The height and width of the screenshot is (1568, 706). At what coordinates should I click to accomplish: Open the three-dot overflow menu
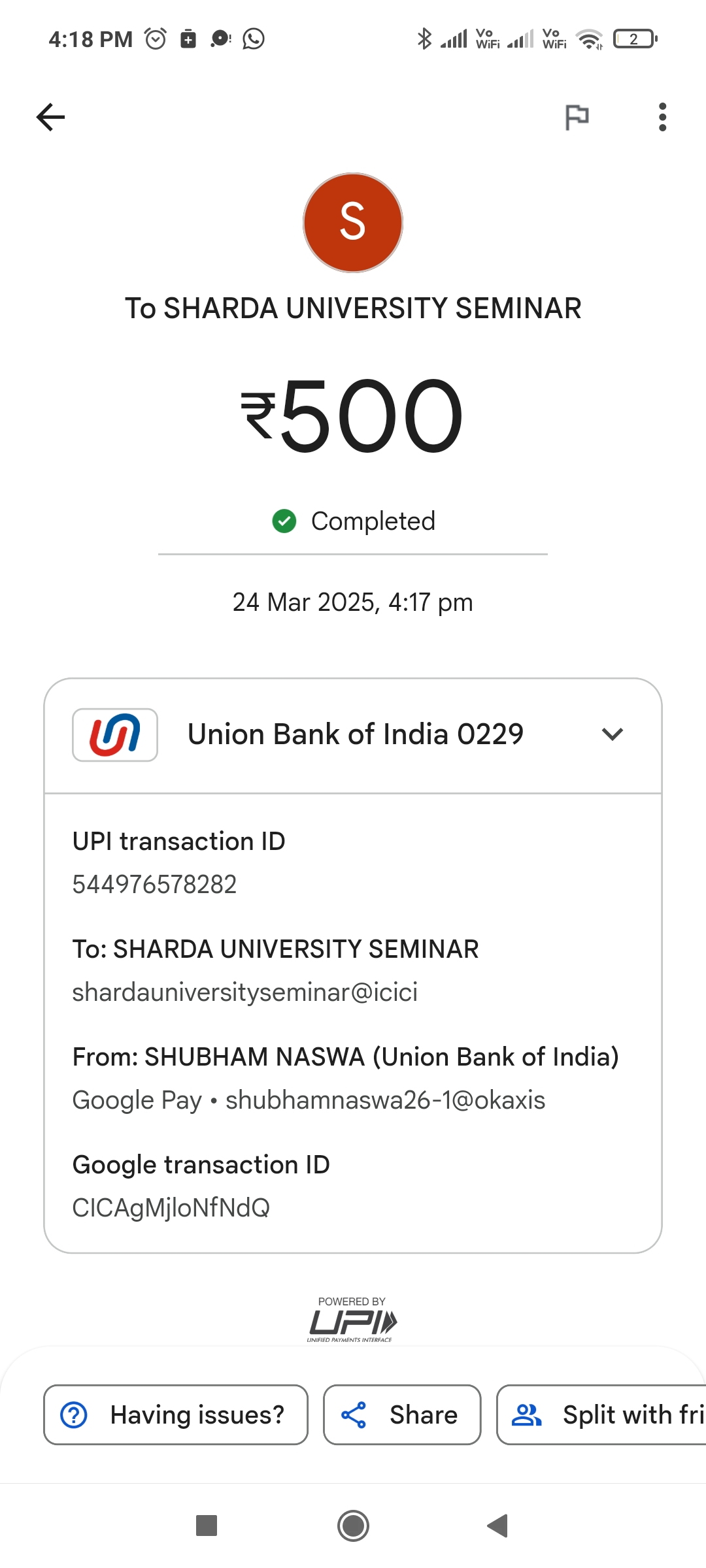point(662,118)
